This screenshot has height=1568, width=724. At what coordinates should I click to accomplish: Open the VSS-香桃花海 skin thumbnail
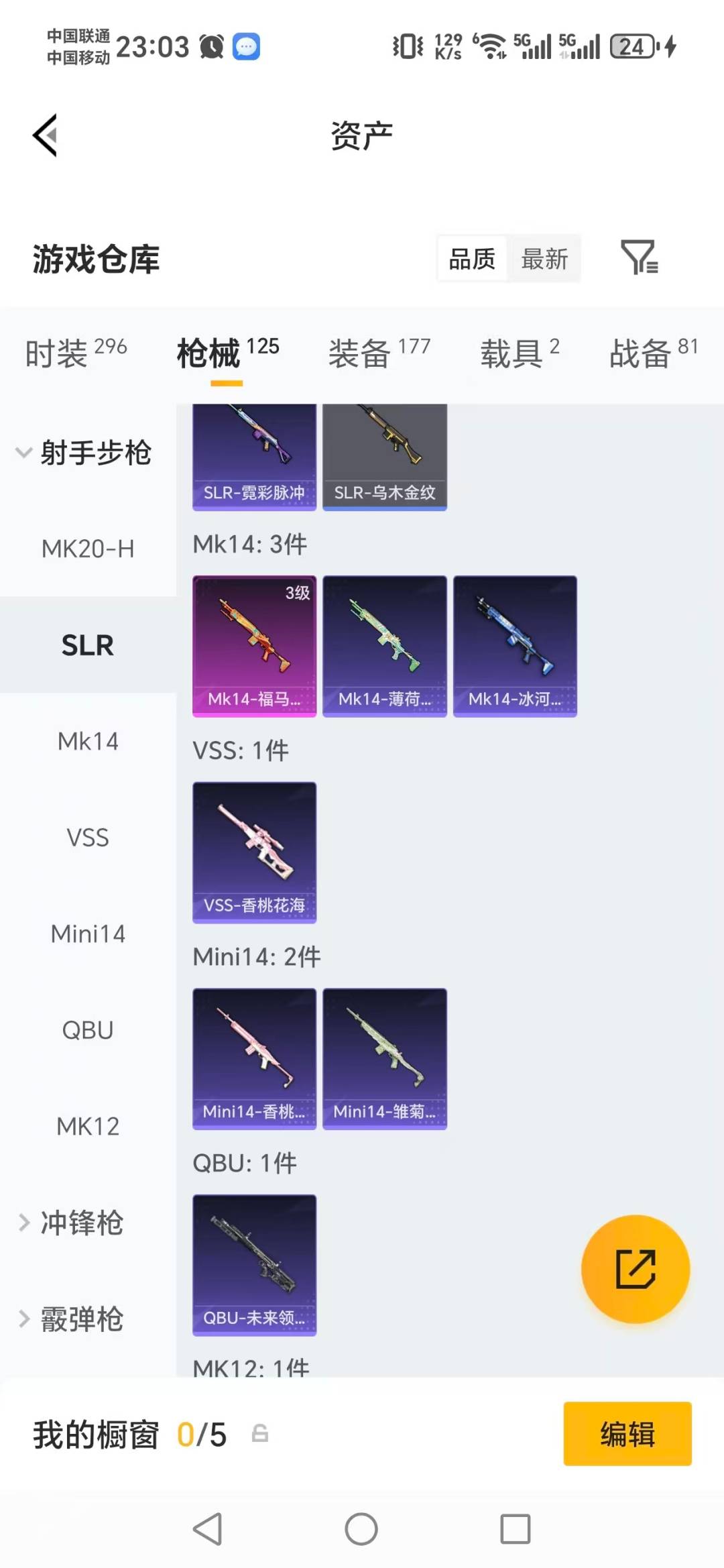tap(254, 850)
